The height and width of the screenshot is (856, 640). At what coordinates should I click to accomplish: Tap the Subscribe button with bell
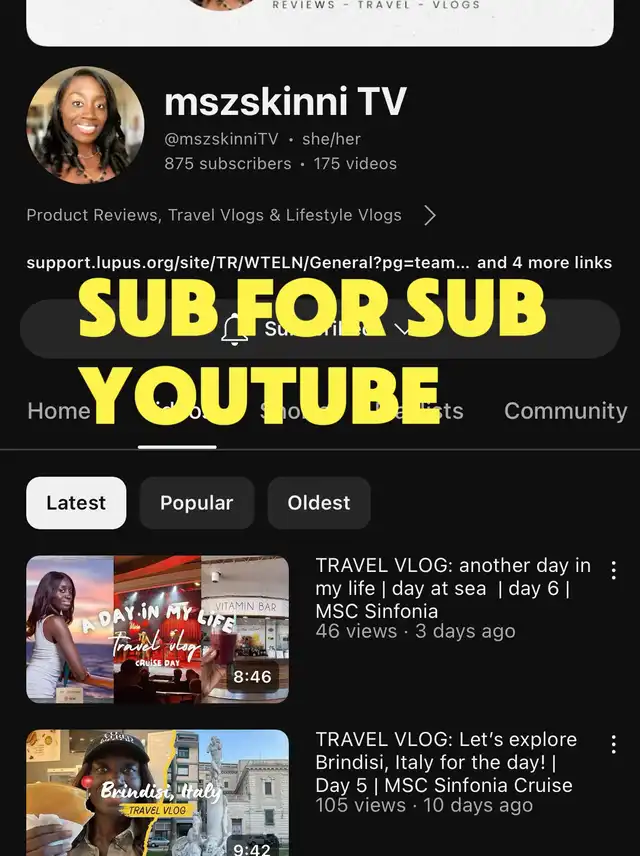point(319,331)
